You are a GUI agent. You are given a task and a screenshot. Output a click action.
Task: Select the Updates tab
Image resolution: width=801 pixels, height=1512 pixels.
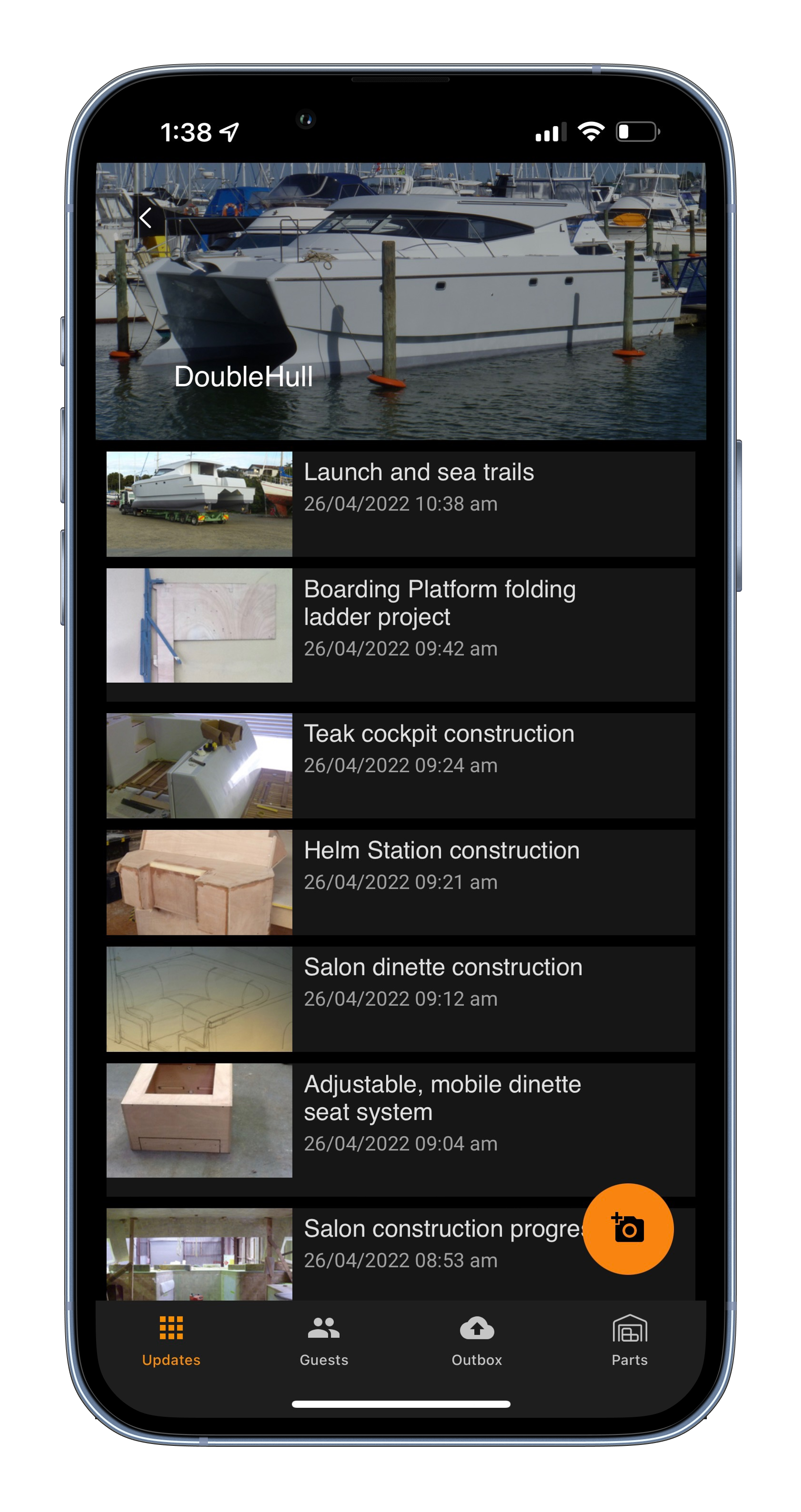pyautogui.click(x=171, y=1341)
